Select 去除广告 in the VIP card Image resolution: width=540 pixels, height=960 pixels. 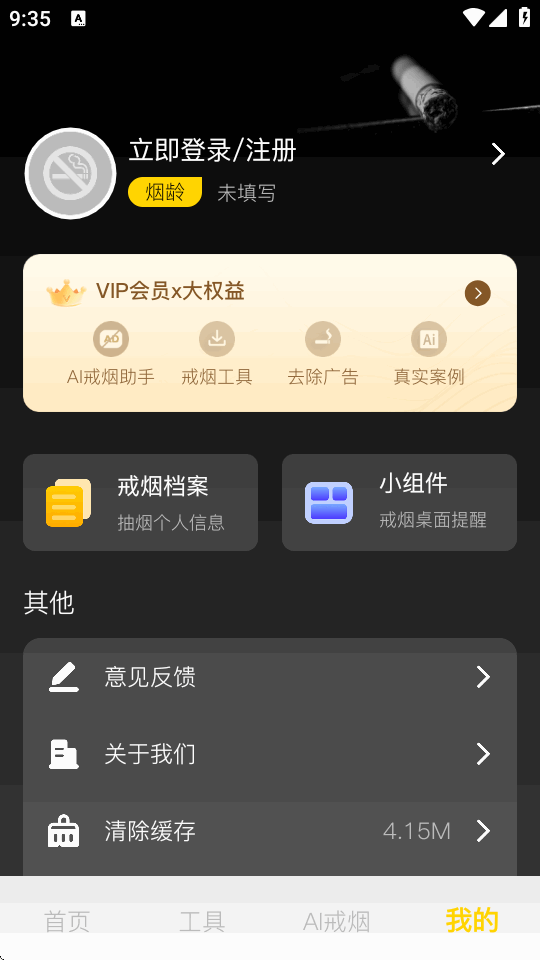click(323, 354)
